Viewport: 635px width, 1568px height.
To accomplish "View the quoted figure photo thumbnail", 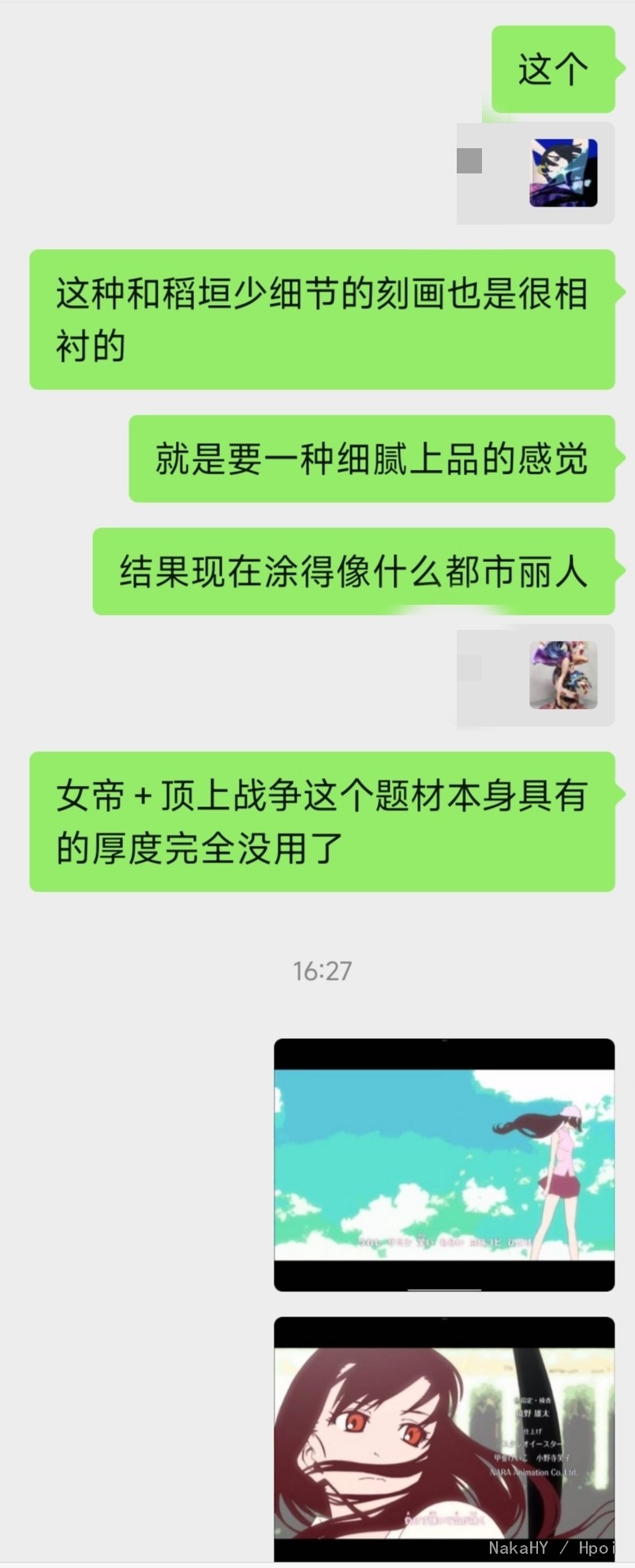I will point(562,675).
